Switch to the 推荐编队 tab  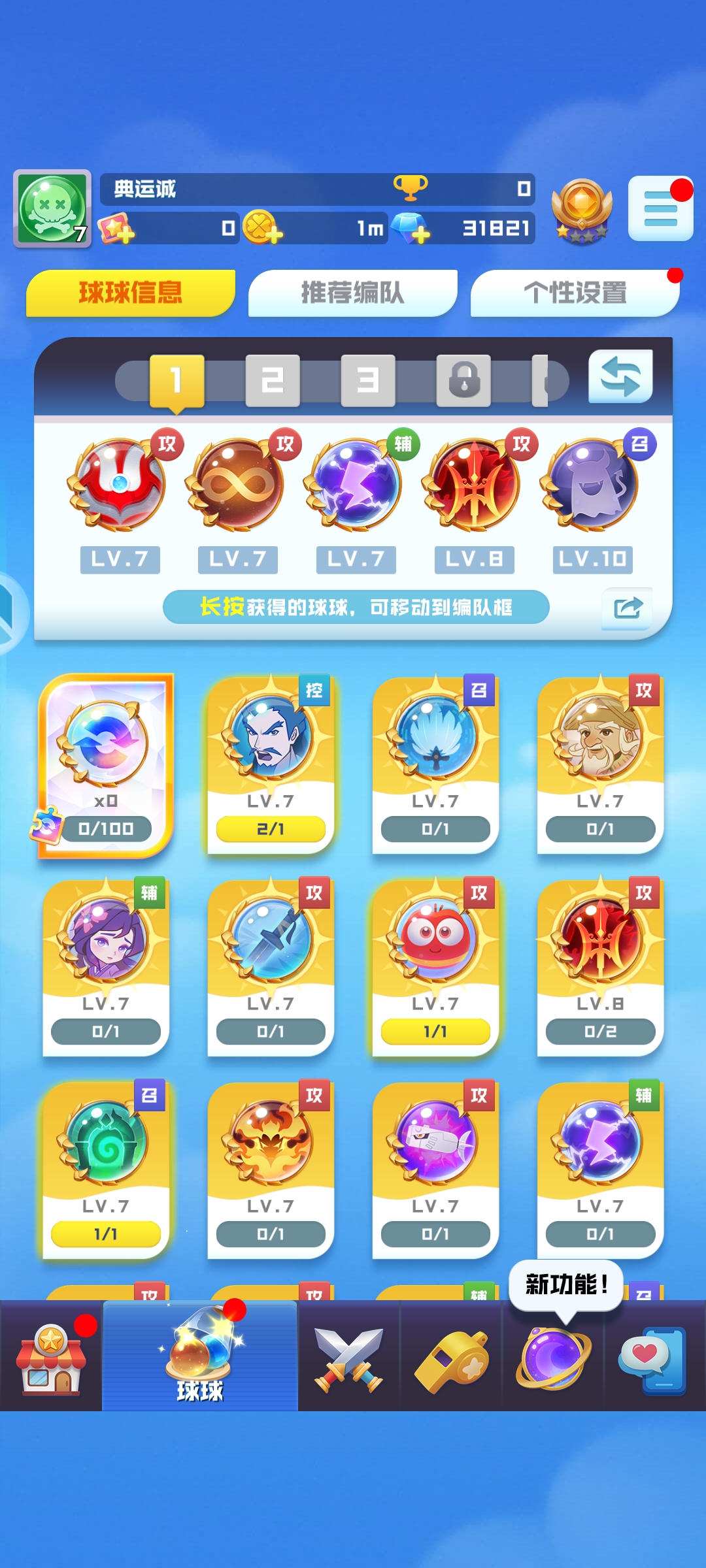point(352,293)
